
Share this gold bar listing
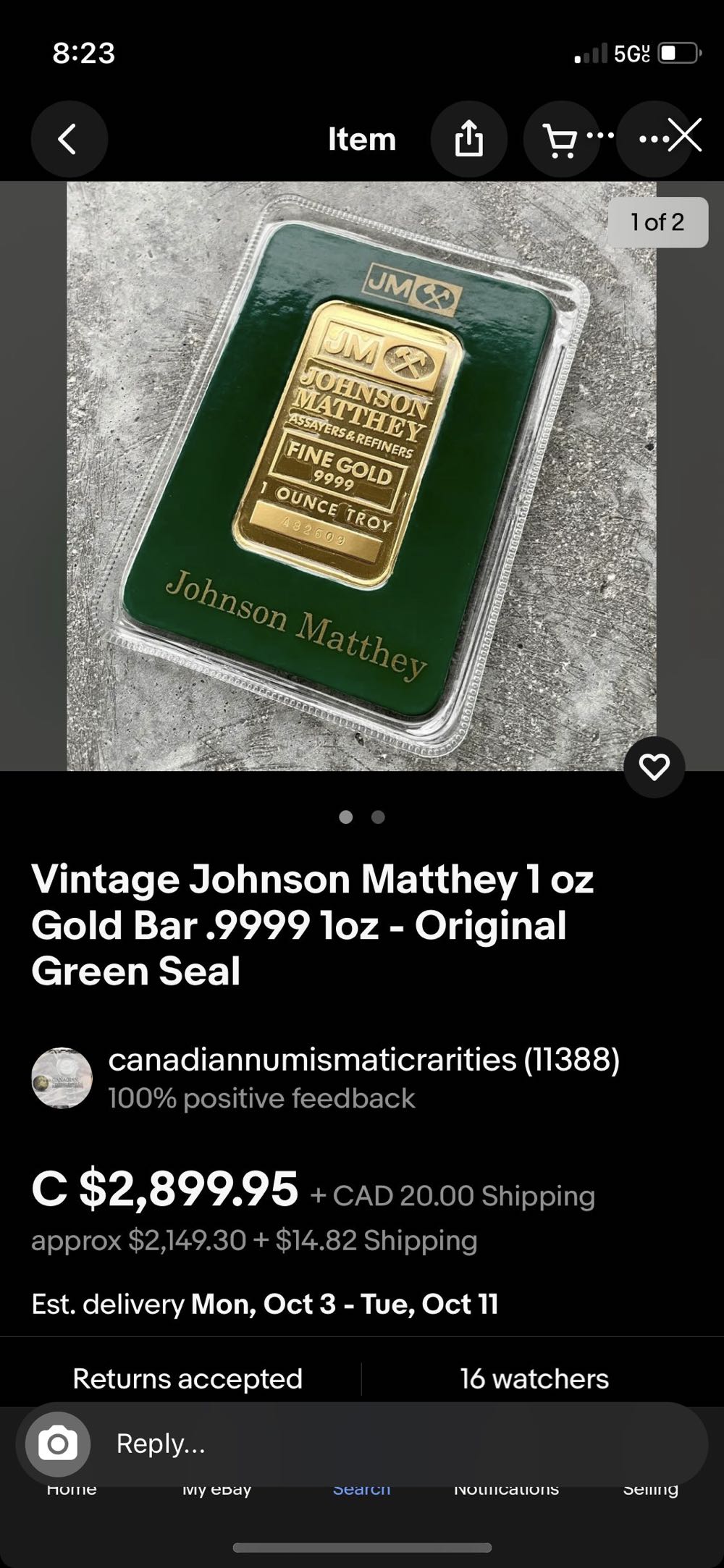pos(468,139)
